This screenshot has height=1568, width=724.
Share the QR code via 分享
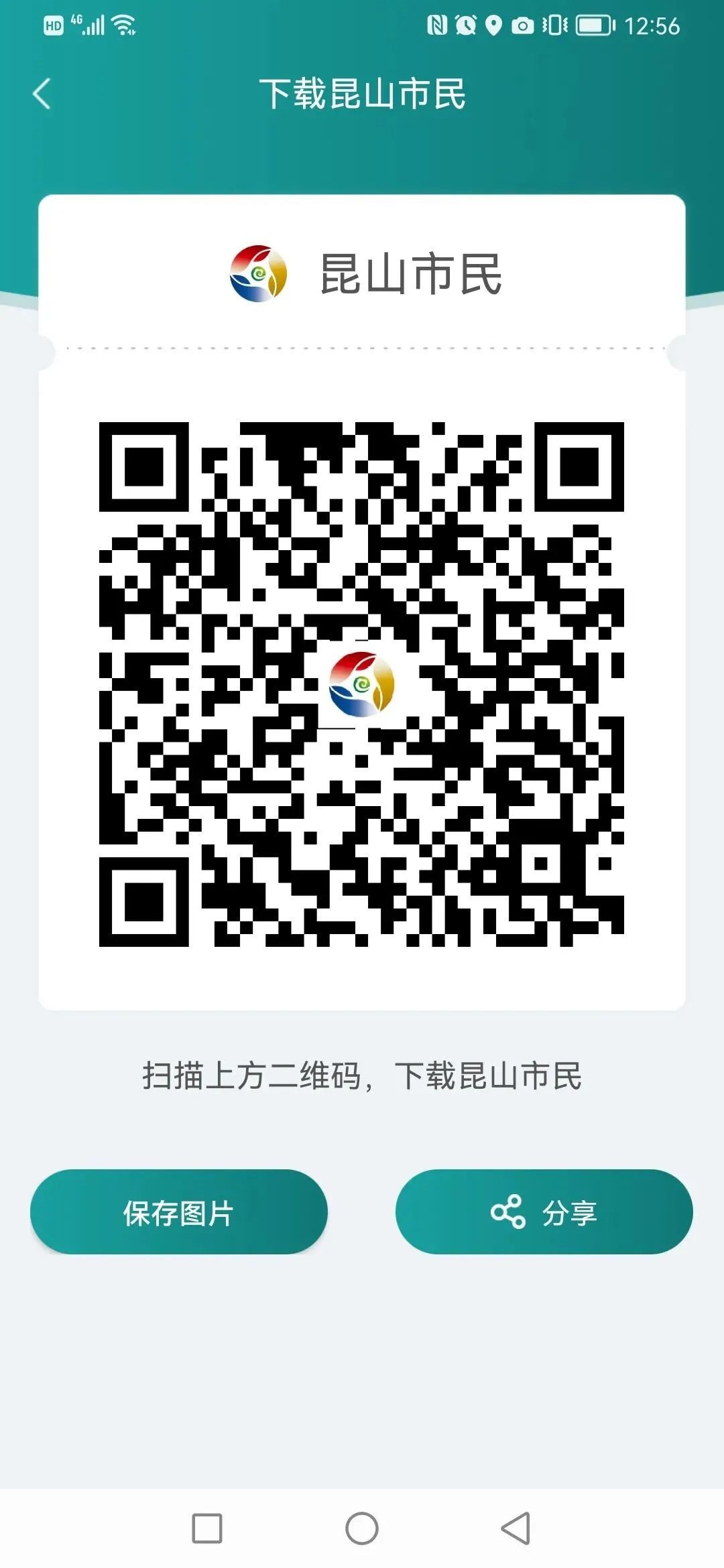click(544, 1212)
